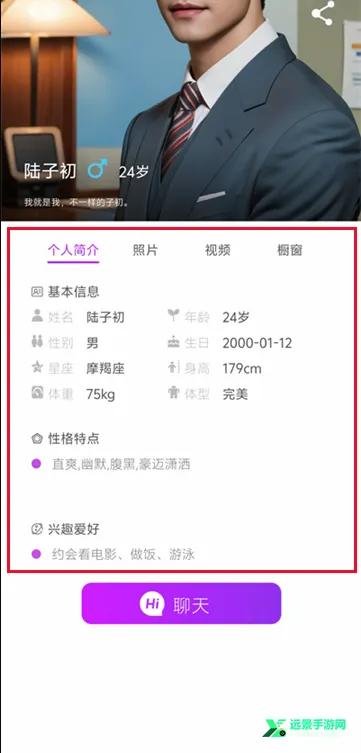Start a chat with the 聊天 button
Viewport: 361px width, 753px height.
[181, 604]
